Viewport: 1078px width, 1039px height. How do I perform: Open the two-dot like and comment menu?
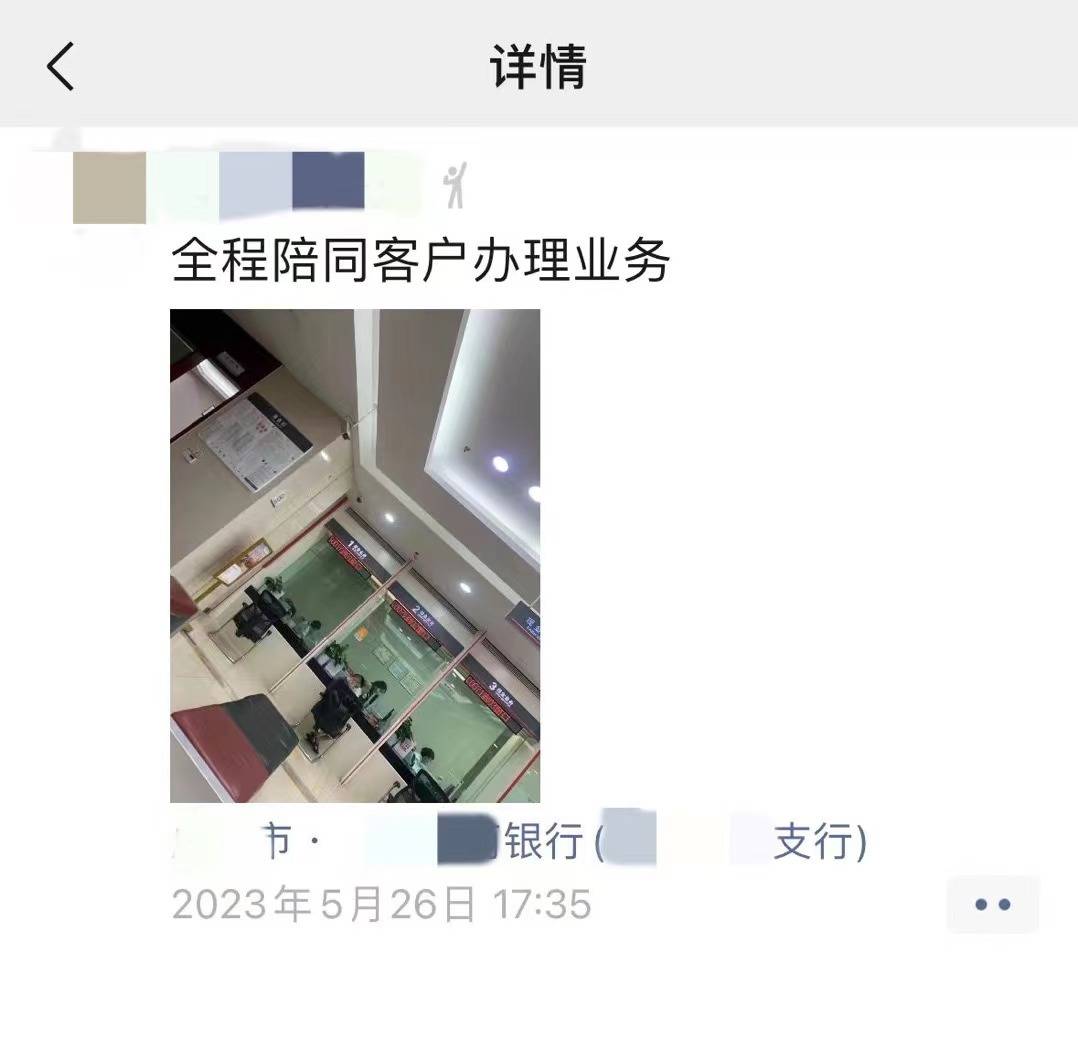(x=992, y=905)
